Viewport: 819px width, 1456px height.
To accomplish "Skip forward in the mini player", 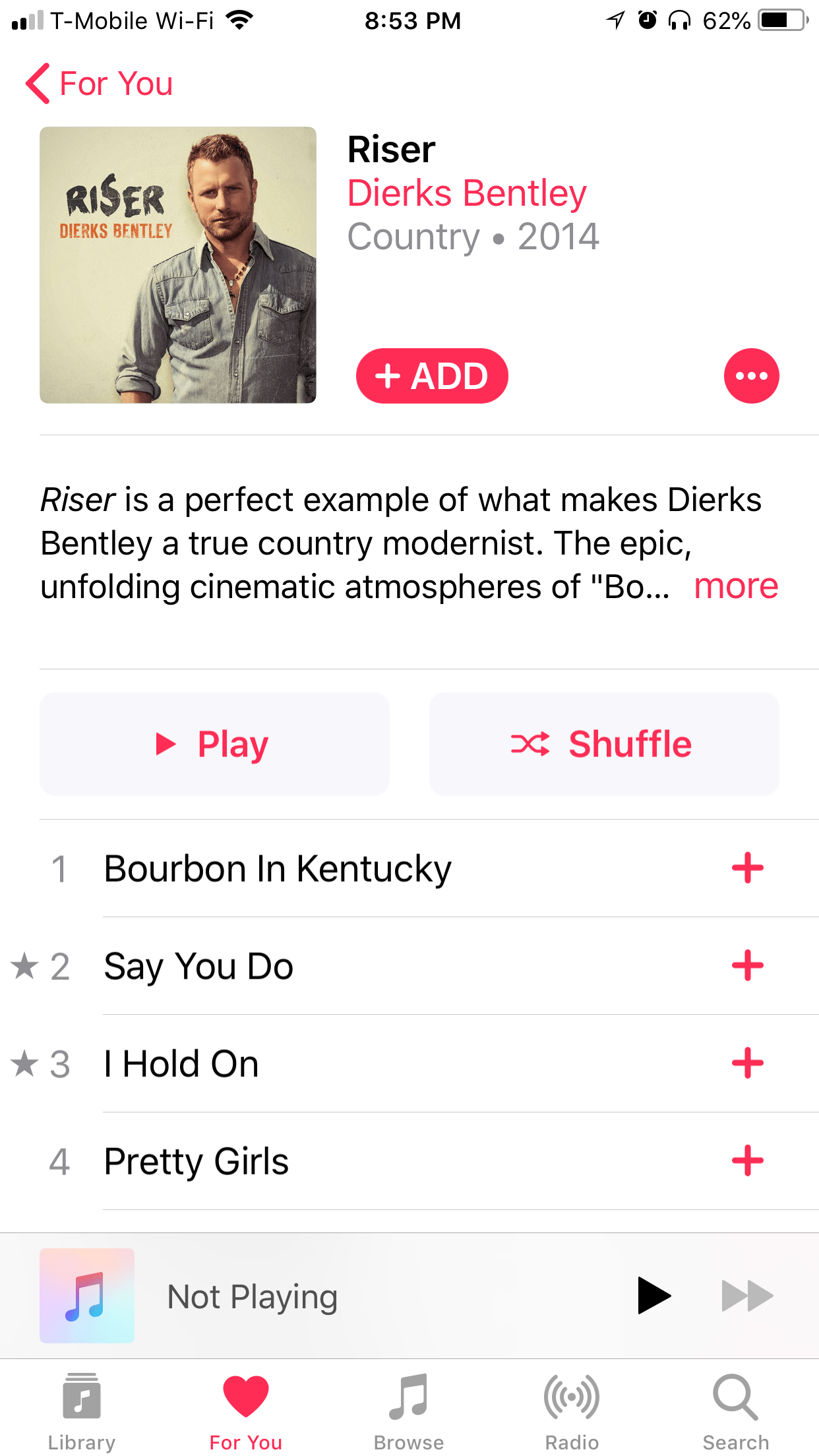I will [747, 1296].
